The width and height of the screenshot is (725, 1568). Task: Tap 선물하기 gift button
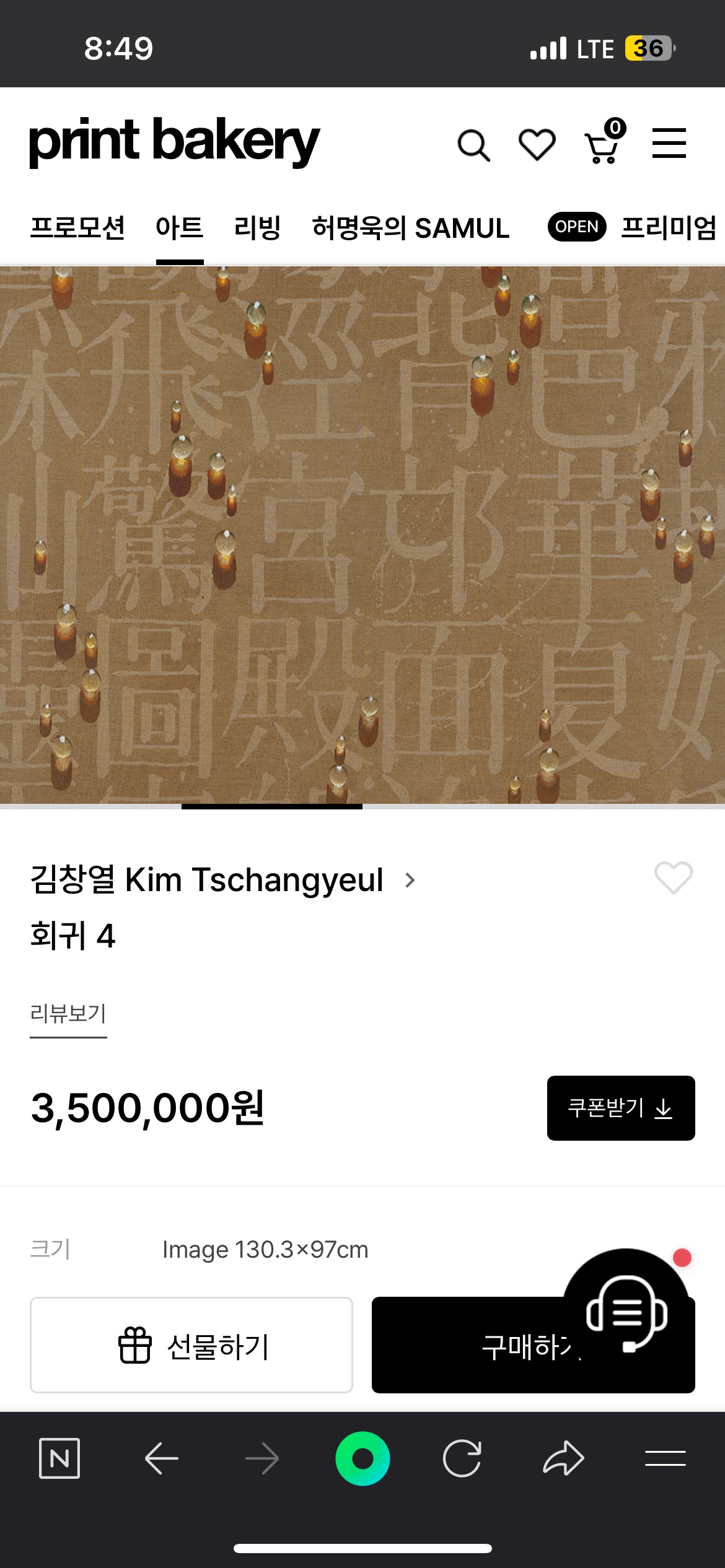[x=191, y=1345]
